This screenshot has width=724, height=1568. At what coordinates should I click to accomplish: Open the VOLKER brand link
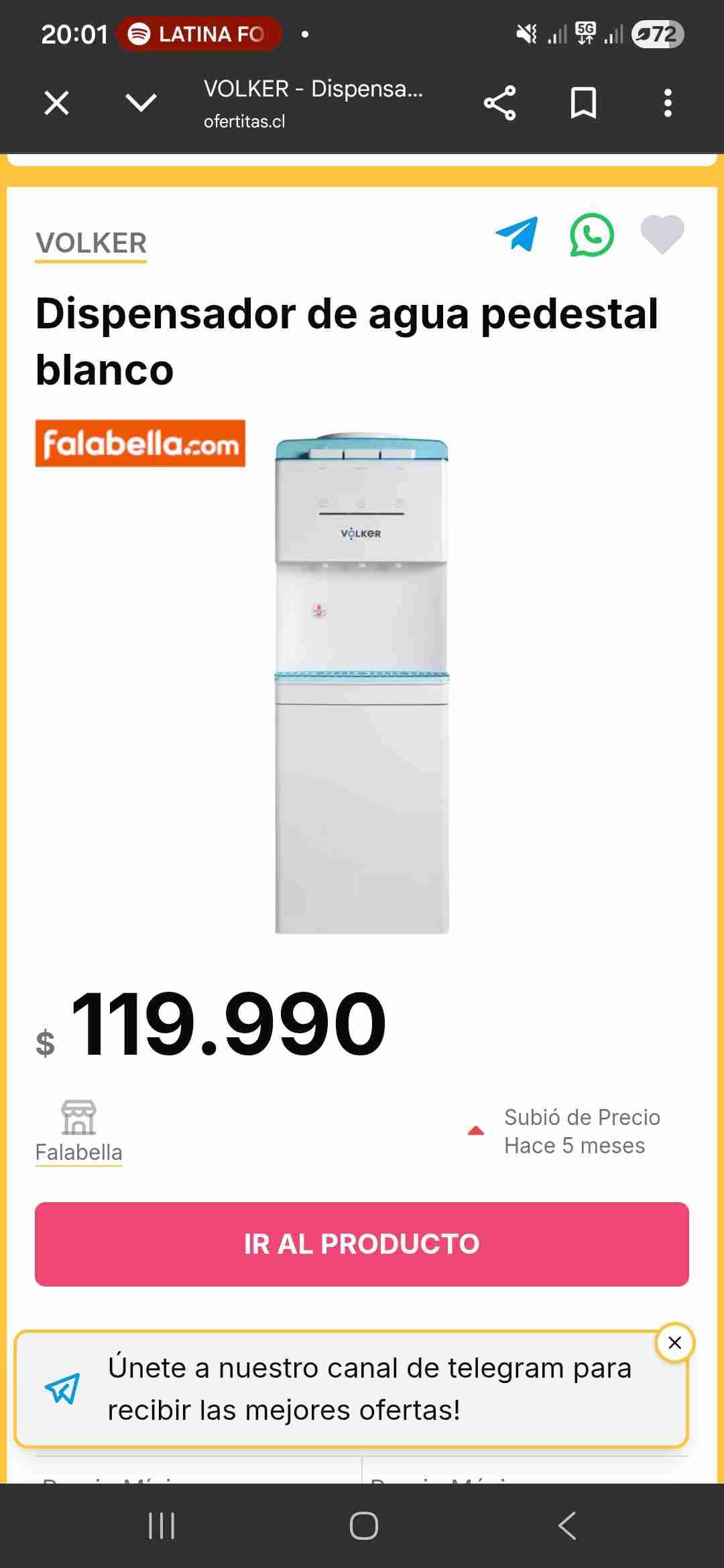pyautogui.click(x=91, y=243)
